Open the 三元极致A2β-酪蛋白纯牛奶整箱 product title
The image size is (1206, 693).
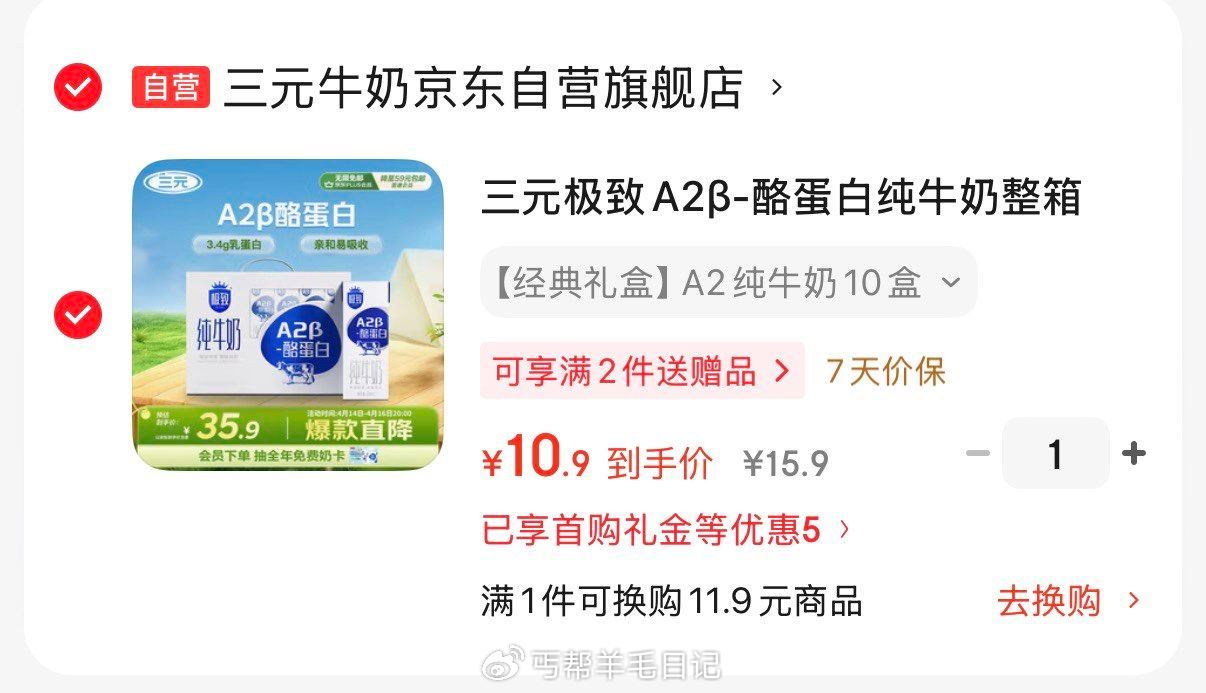click(x=780, y=197)
